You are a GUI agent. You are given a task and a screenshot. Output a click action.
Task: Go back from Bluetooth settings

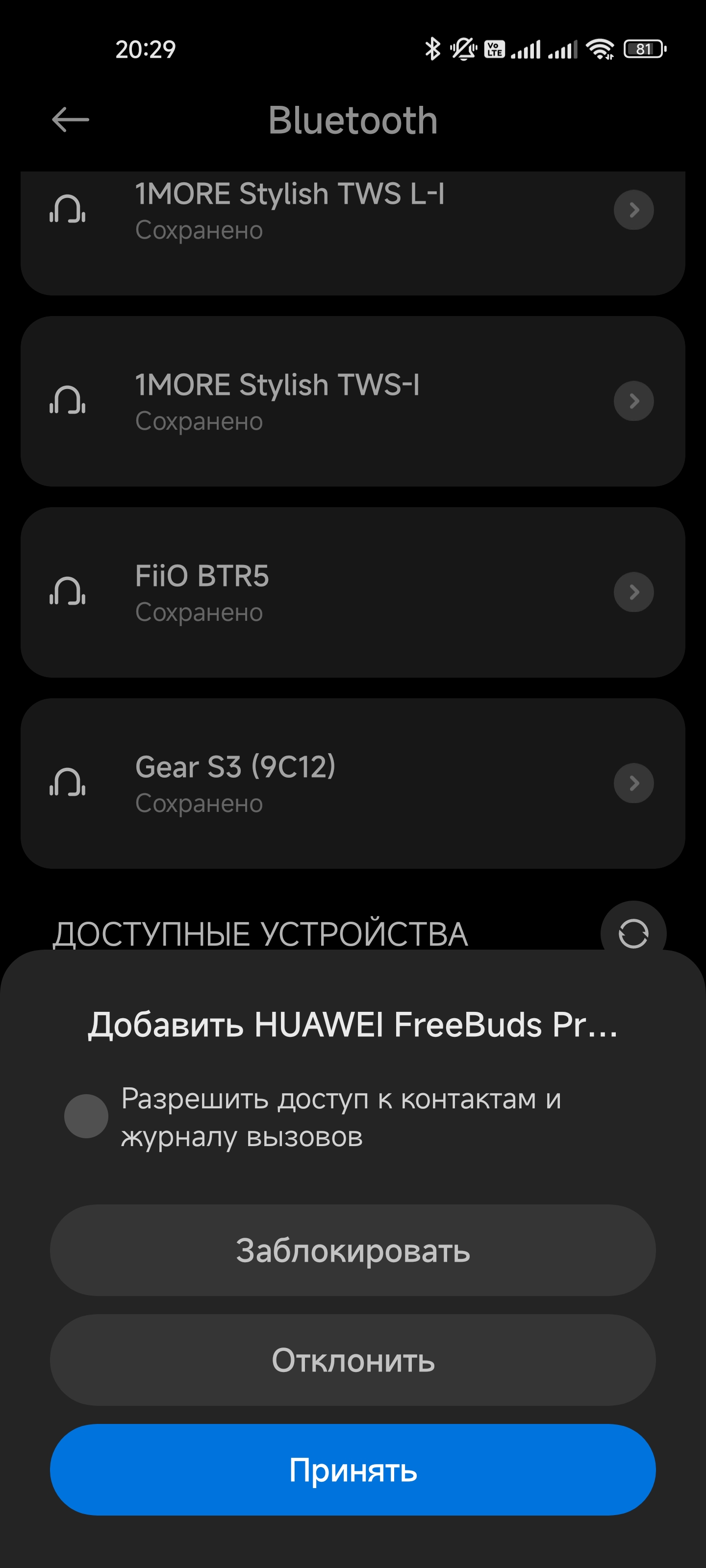(x=71, y=119)
